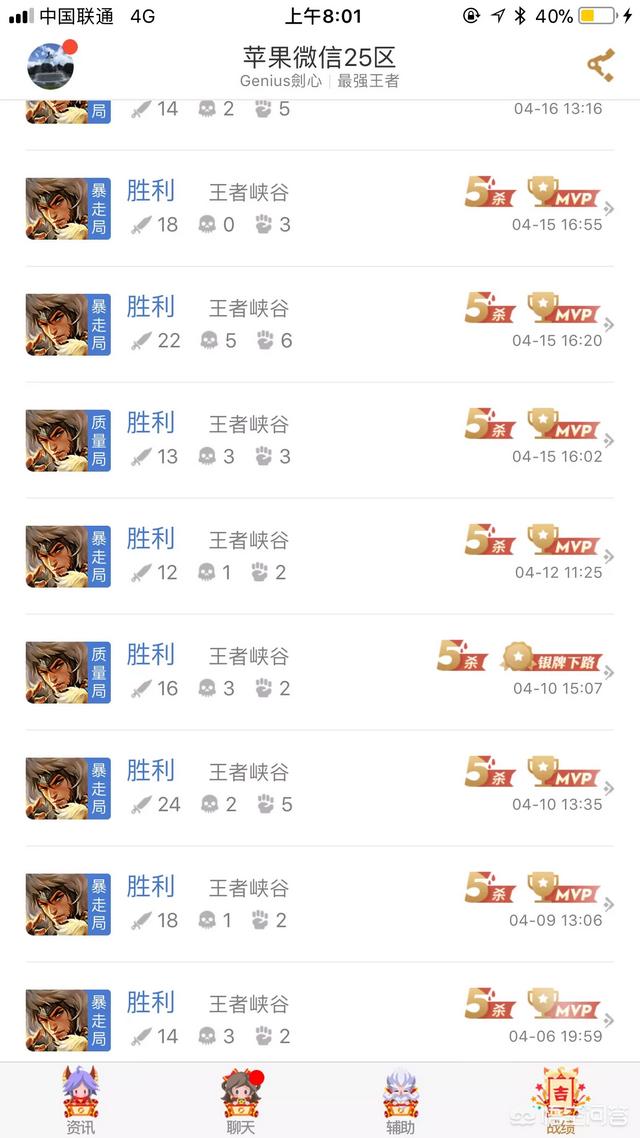
Task: Open the 04-10 13:35 match record
Action: [x=320, y=788]
